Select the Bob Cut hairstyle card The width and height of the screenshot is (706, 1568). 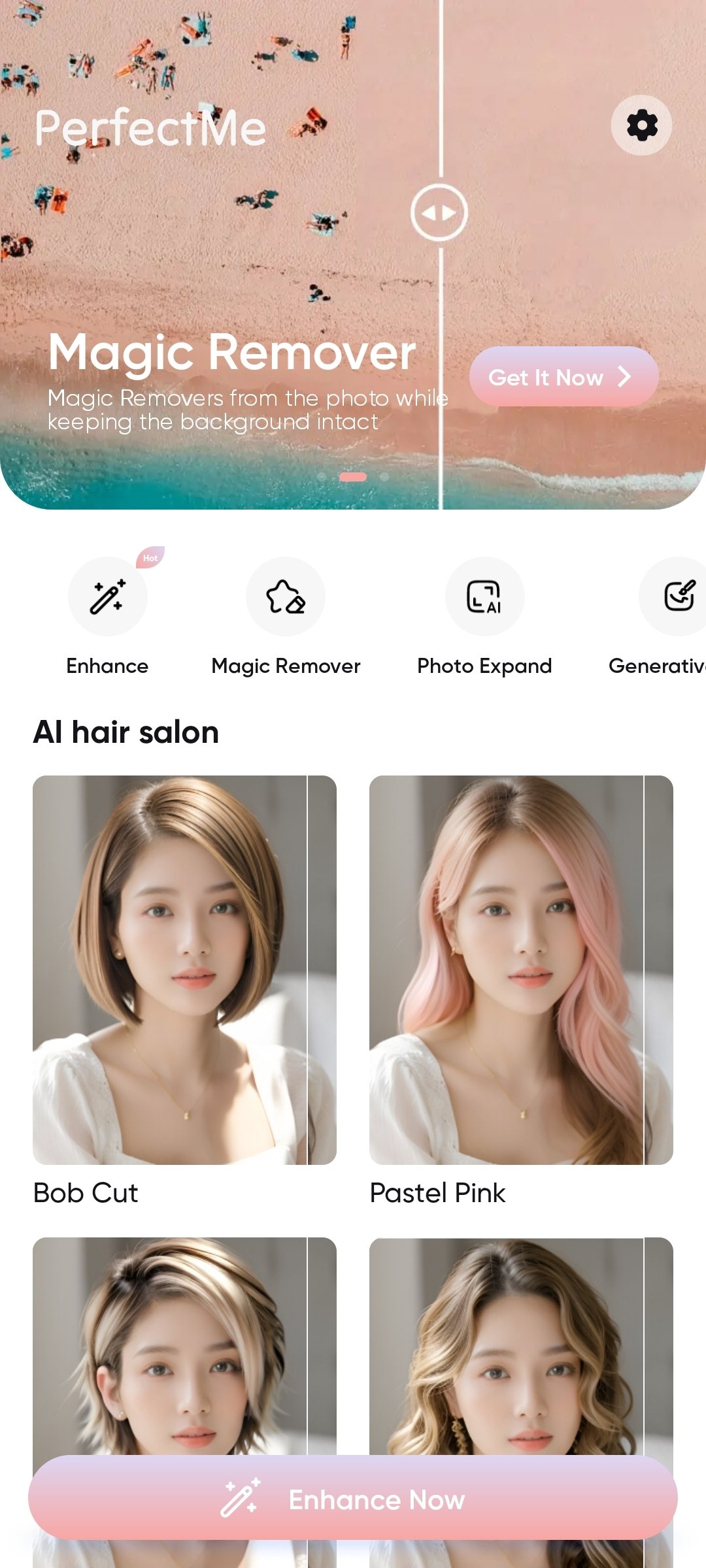point(184,970)
